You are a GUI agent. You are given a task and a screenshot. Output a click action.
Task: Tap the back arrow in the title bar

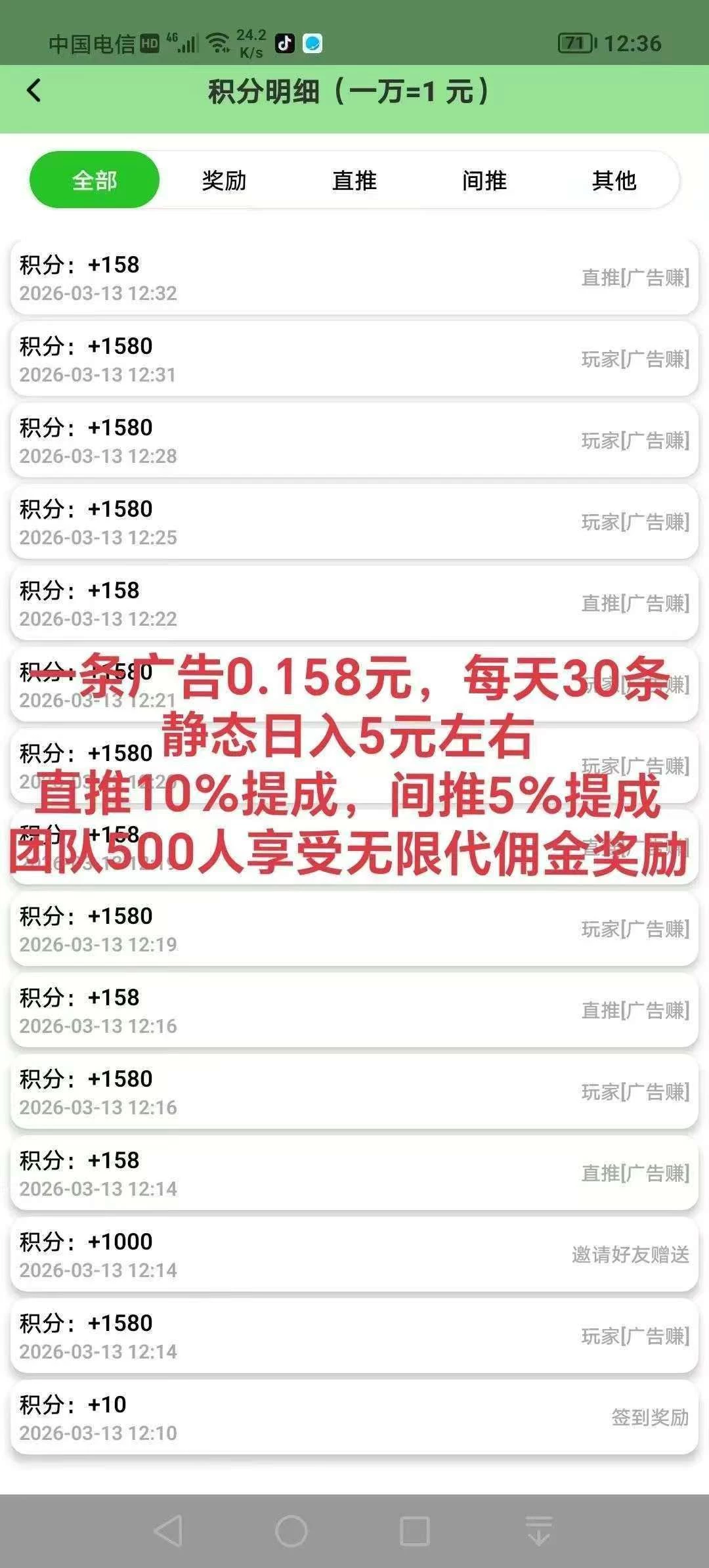(x=34, y=91)
